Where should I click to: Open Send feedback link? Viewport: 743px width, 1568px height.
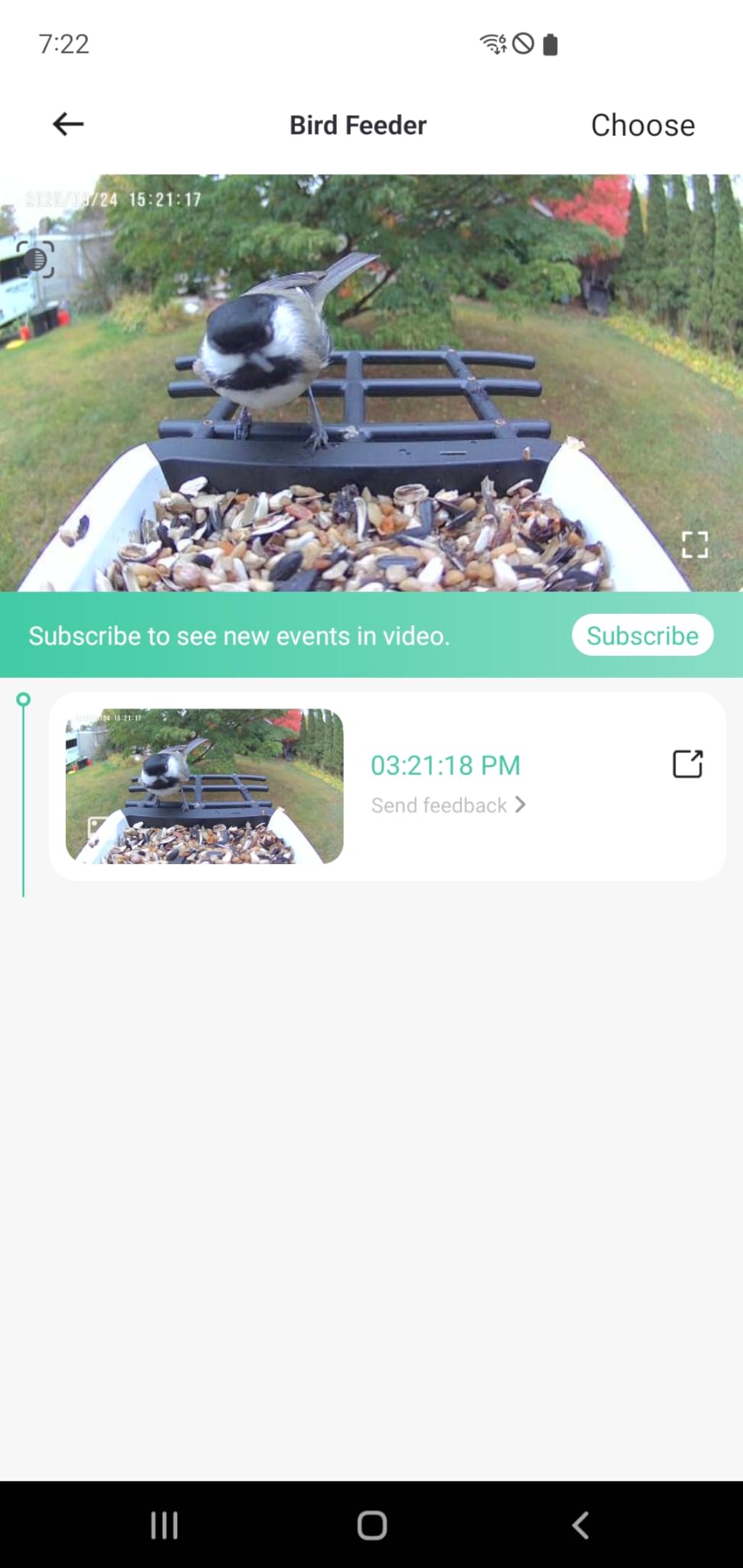click(x=447, y=805)
